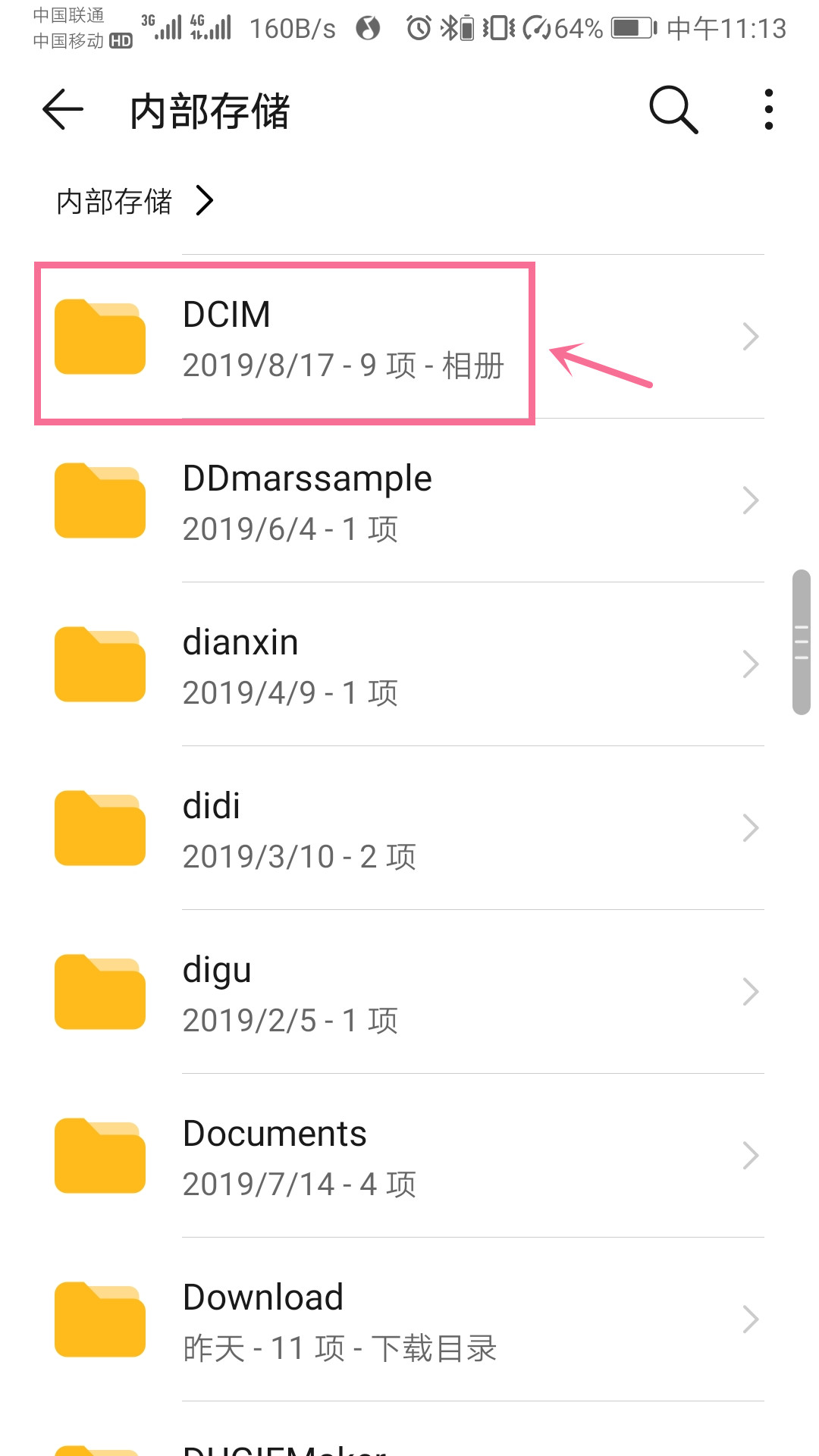Open the DCIM folder icon
Screen dimensions: 819x1456
99,336
